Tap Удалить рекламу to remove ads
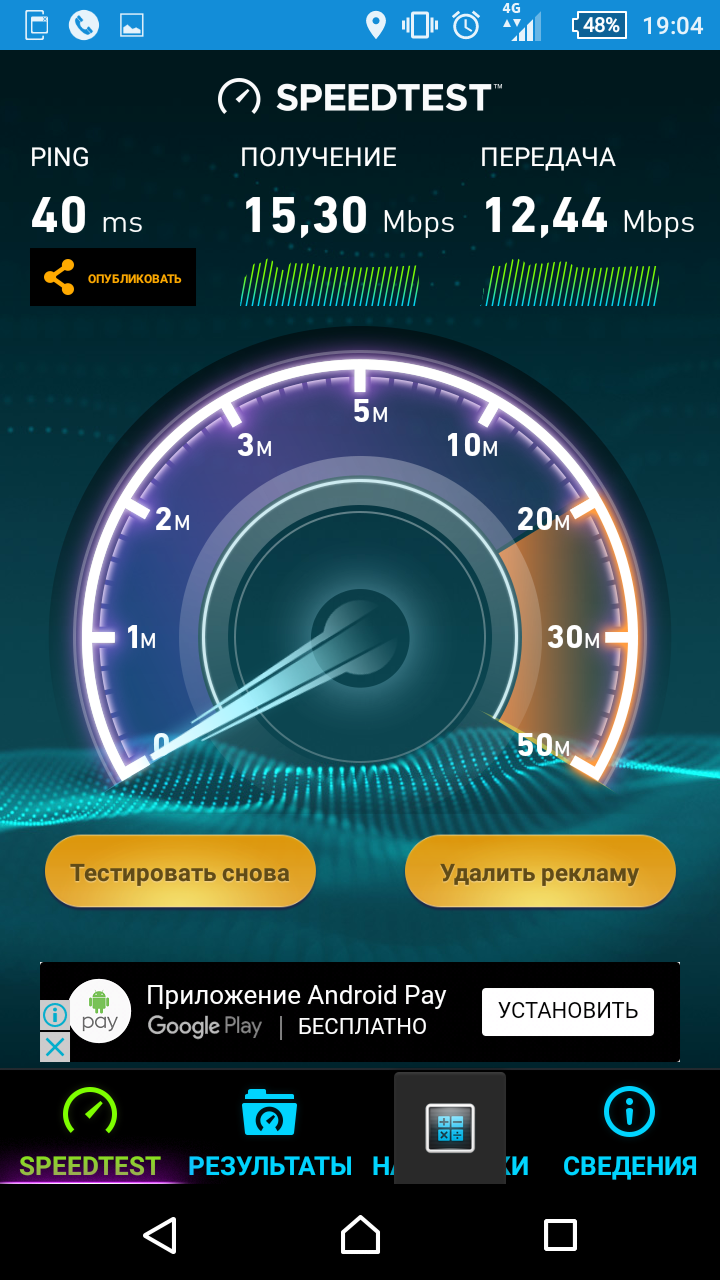The height and width of the screenshot is (1280, 720). [540, 872]
